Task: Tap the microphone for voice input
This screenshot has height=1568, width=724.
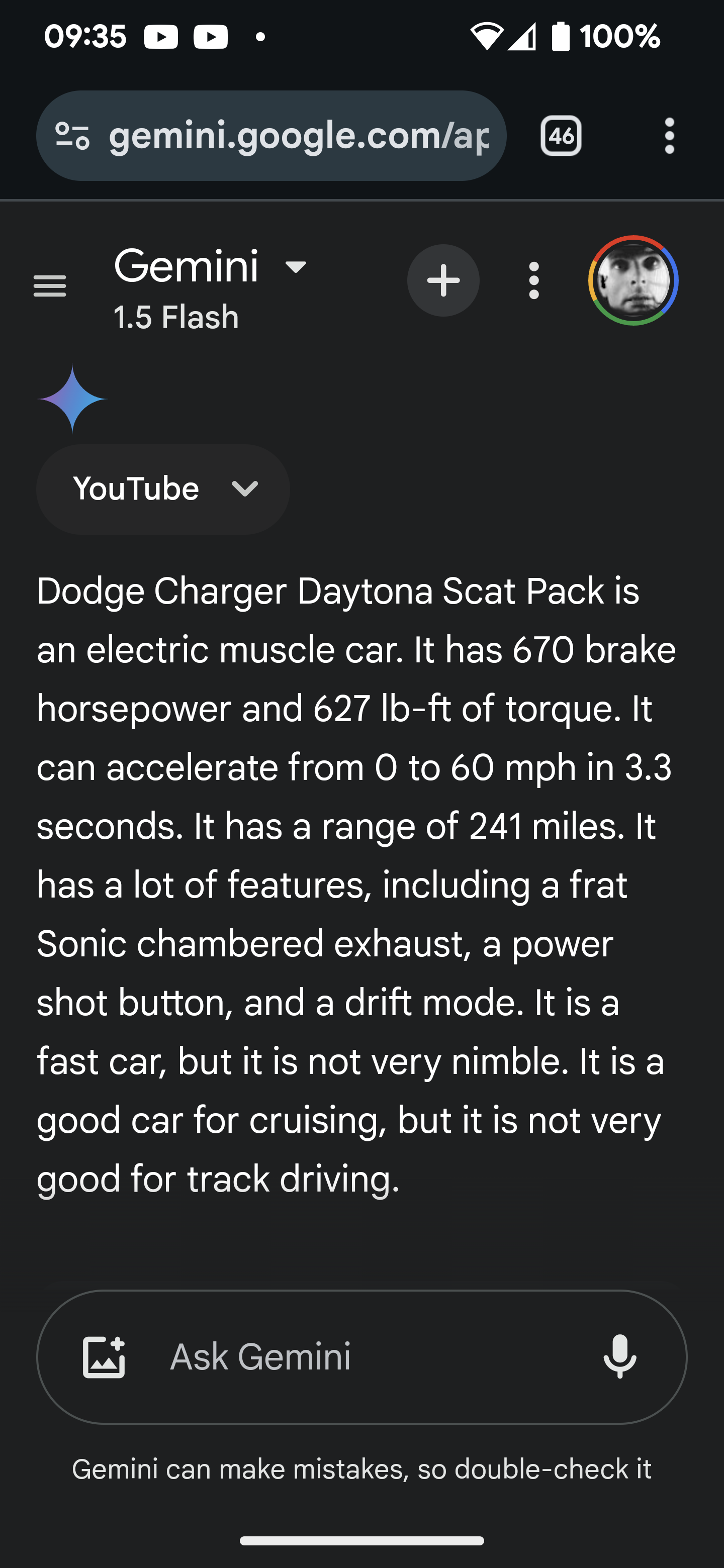Action: tap(620, 1357)
